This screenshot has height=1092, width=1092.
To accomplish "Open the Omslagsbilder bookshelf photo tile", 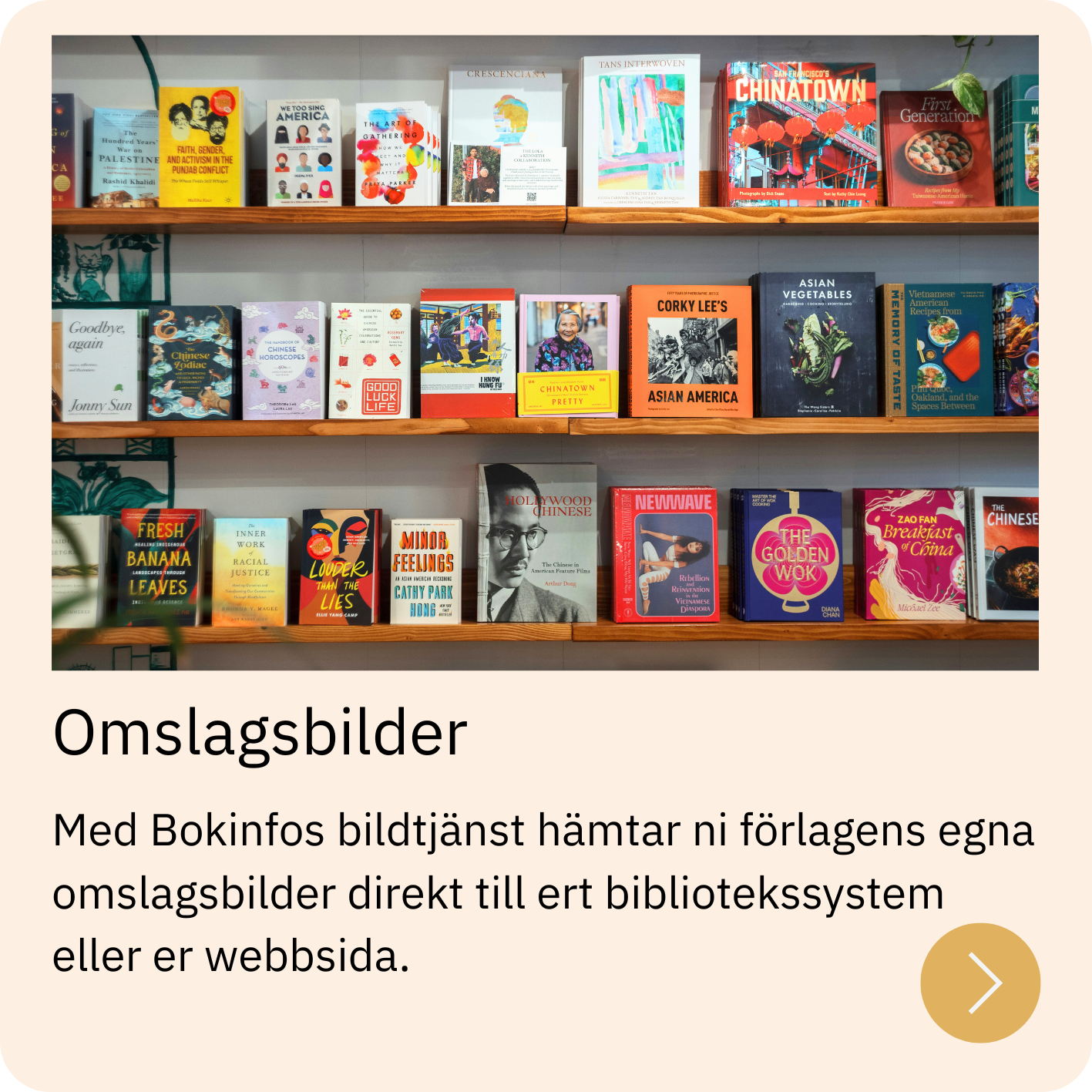I will tap(545, 352).
